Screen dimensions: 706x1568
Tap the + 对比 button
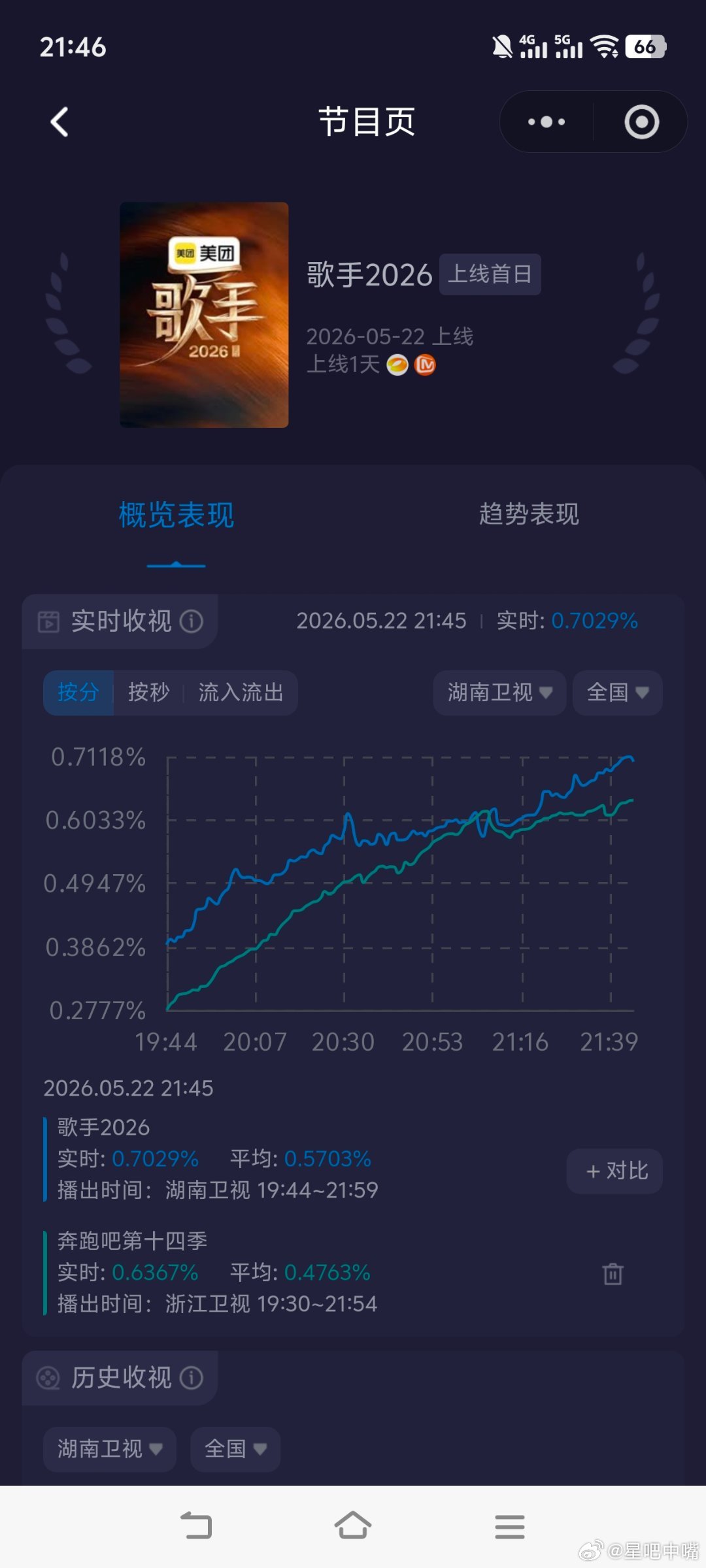tap(614, 1171)
